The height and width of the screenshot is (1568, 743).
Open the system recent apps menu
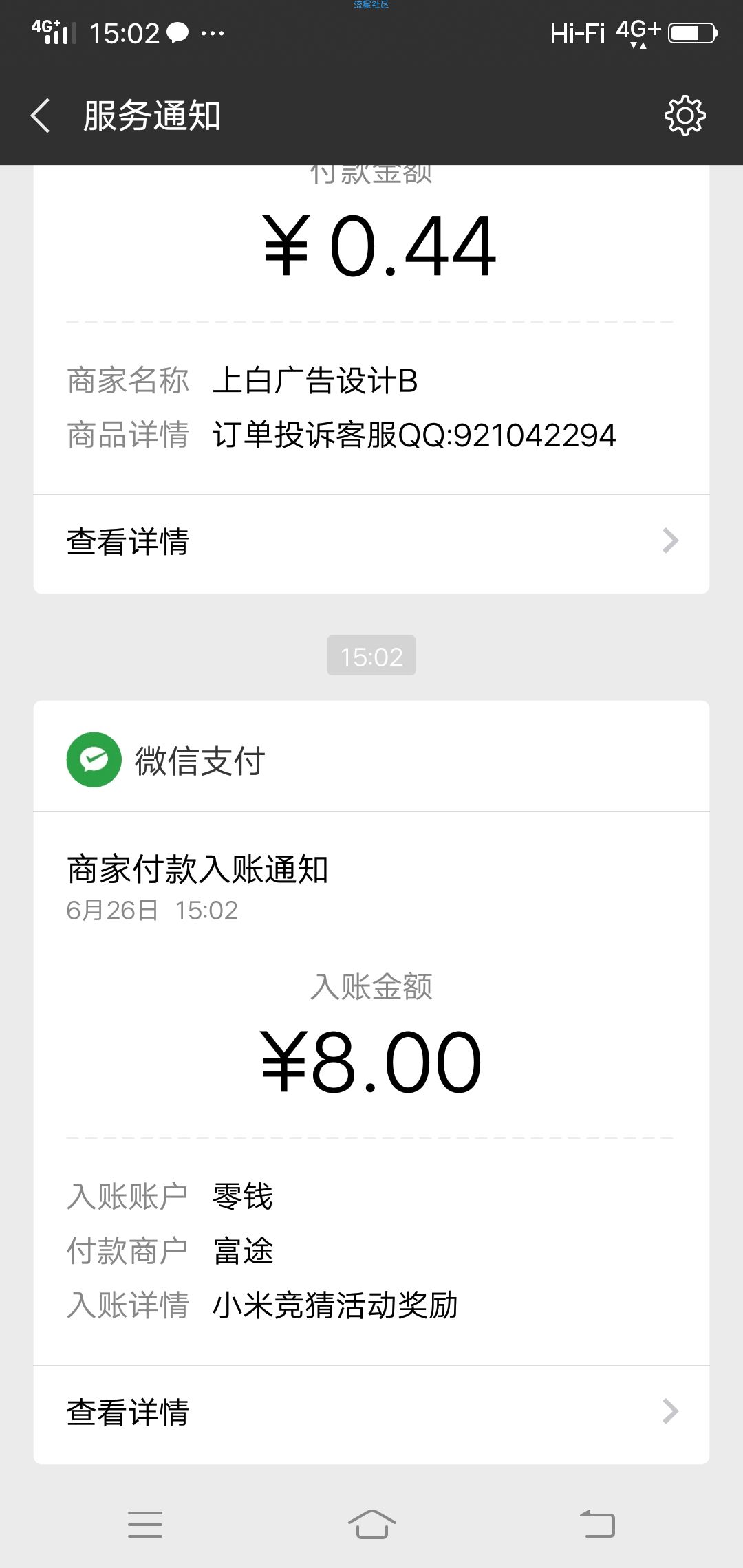point(145,1524)
